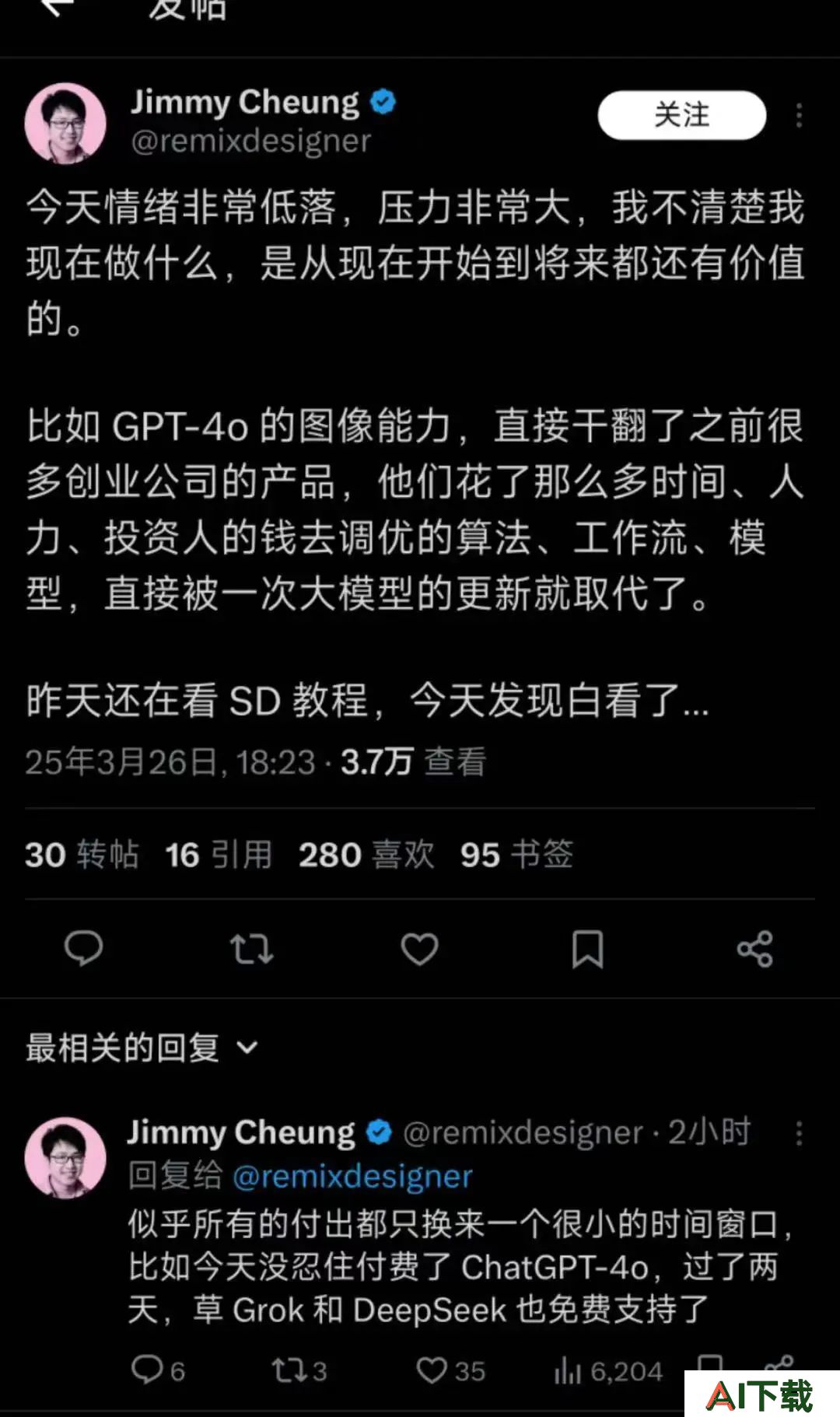Reply to the main post
The width and height of the screenshot is (840, 1417).
click(x=83, y=948)
